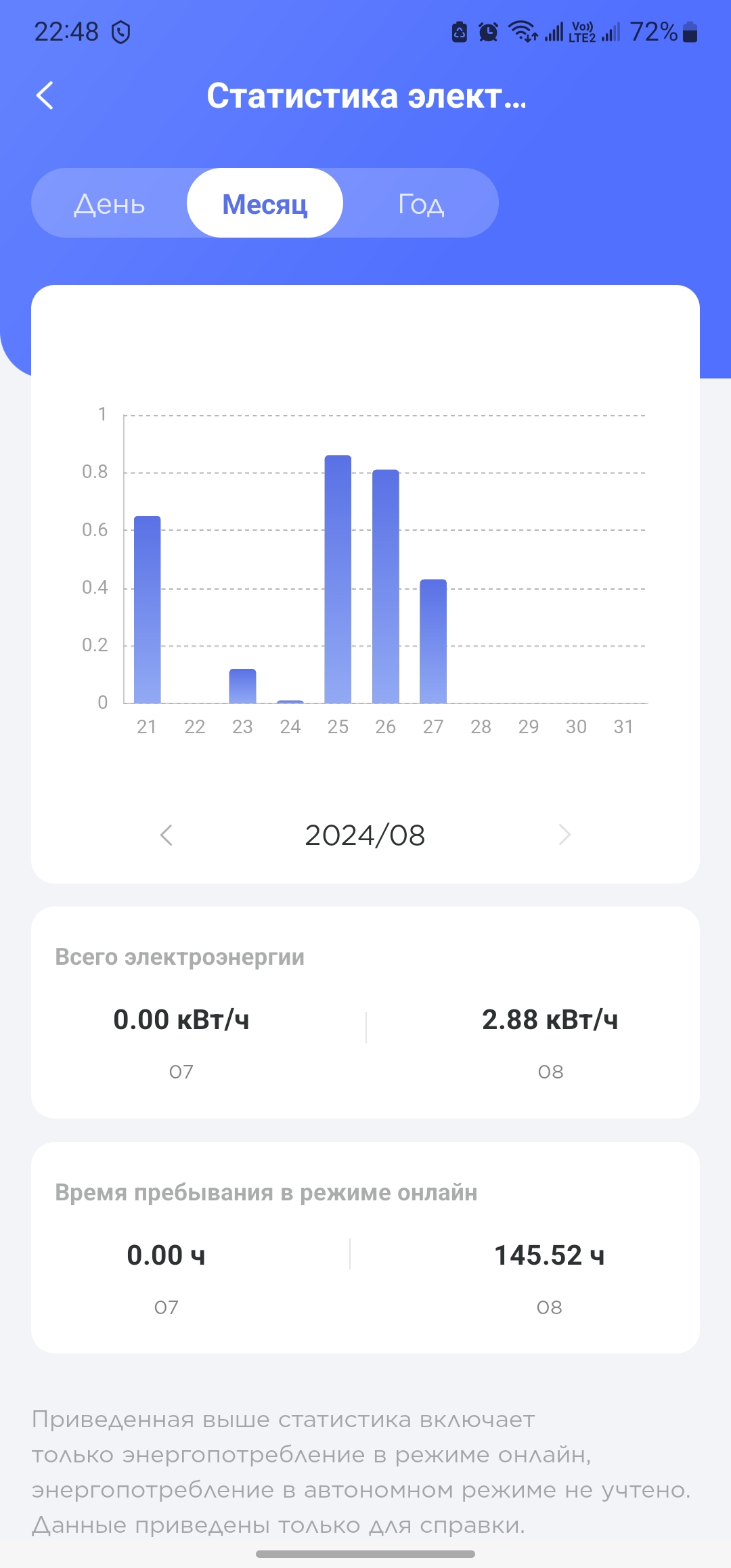
Task: Switch to the Год tab
Action: [x=421, y=203]
